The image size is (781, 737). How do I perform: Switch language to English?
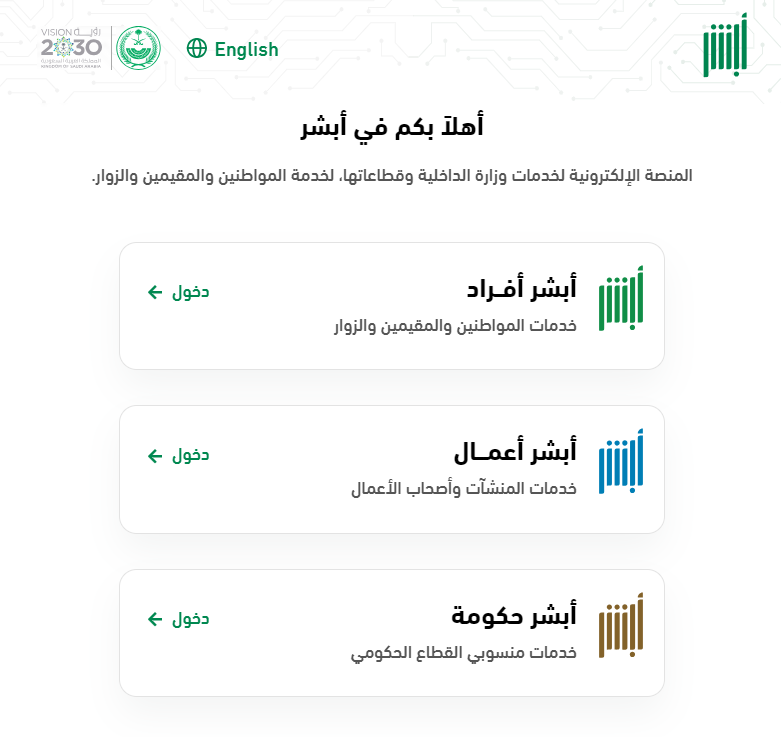233,49
